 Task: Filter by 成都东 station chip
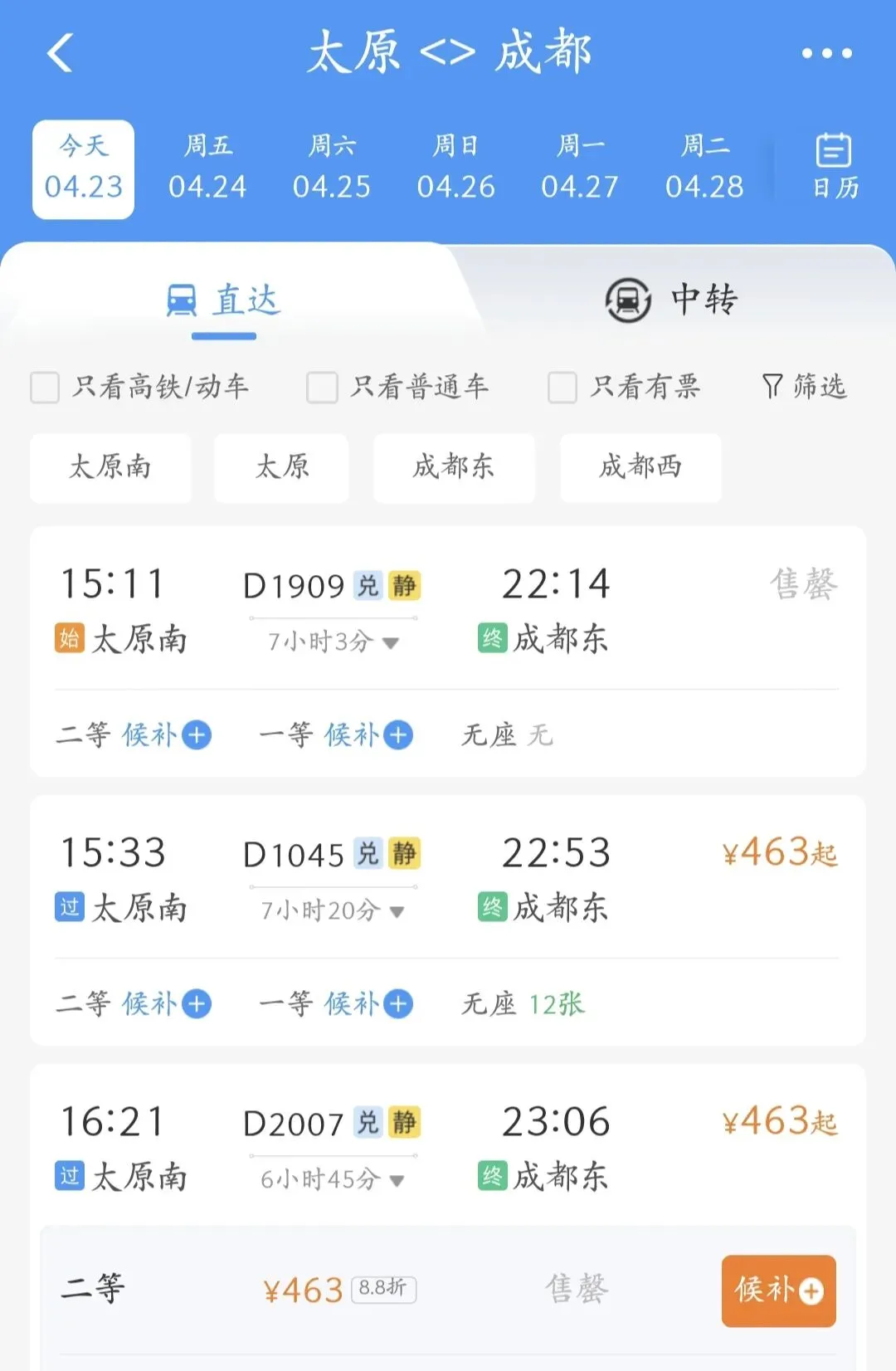tap(454, 467)
